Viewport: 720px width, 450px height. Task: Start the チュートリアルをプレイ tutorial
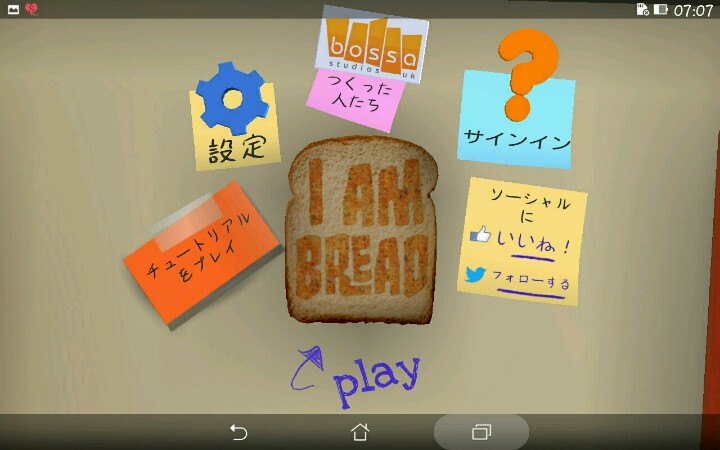coord(202,251)
